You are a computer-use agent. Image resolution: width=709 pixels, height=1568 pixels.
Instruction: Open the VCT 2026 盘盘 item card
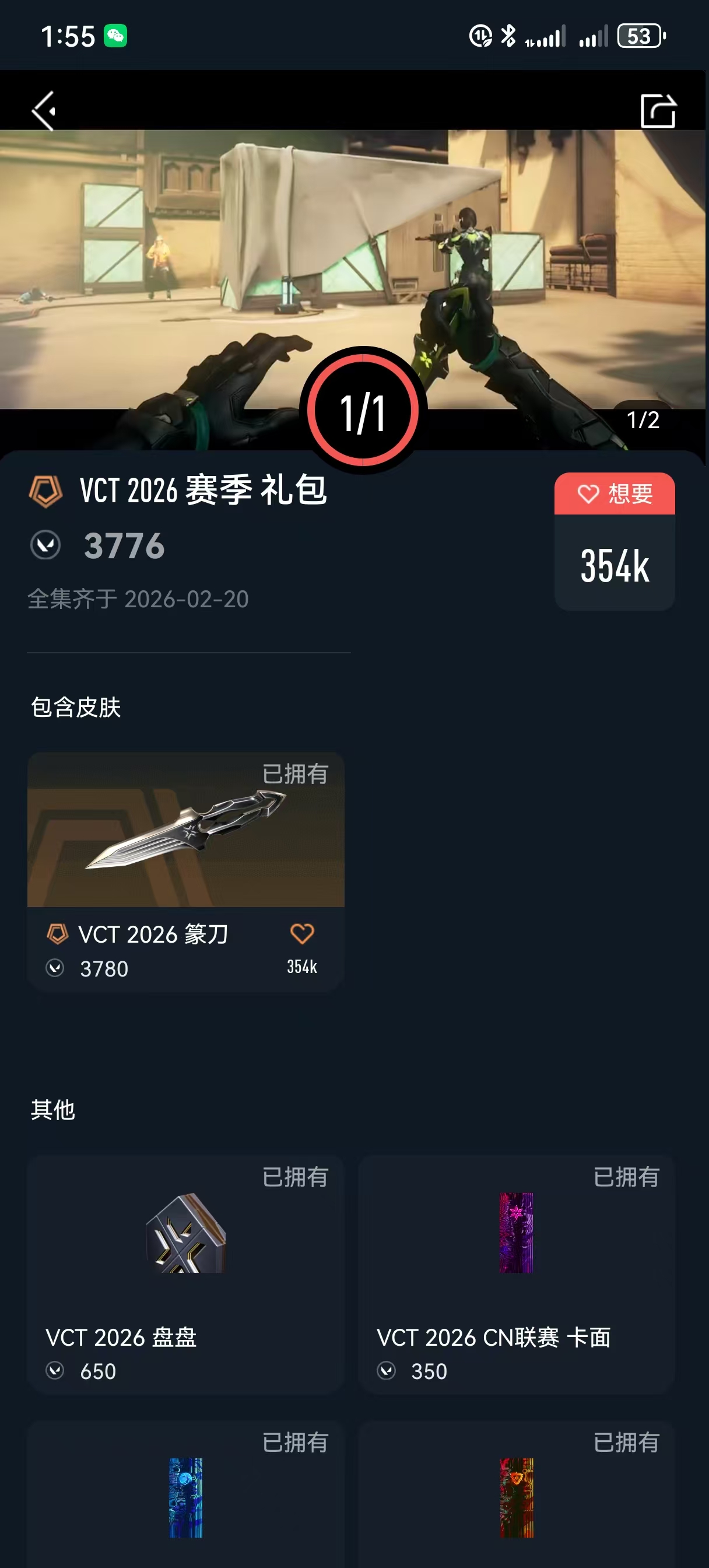tap(185, 1274)
